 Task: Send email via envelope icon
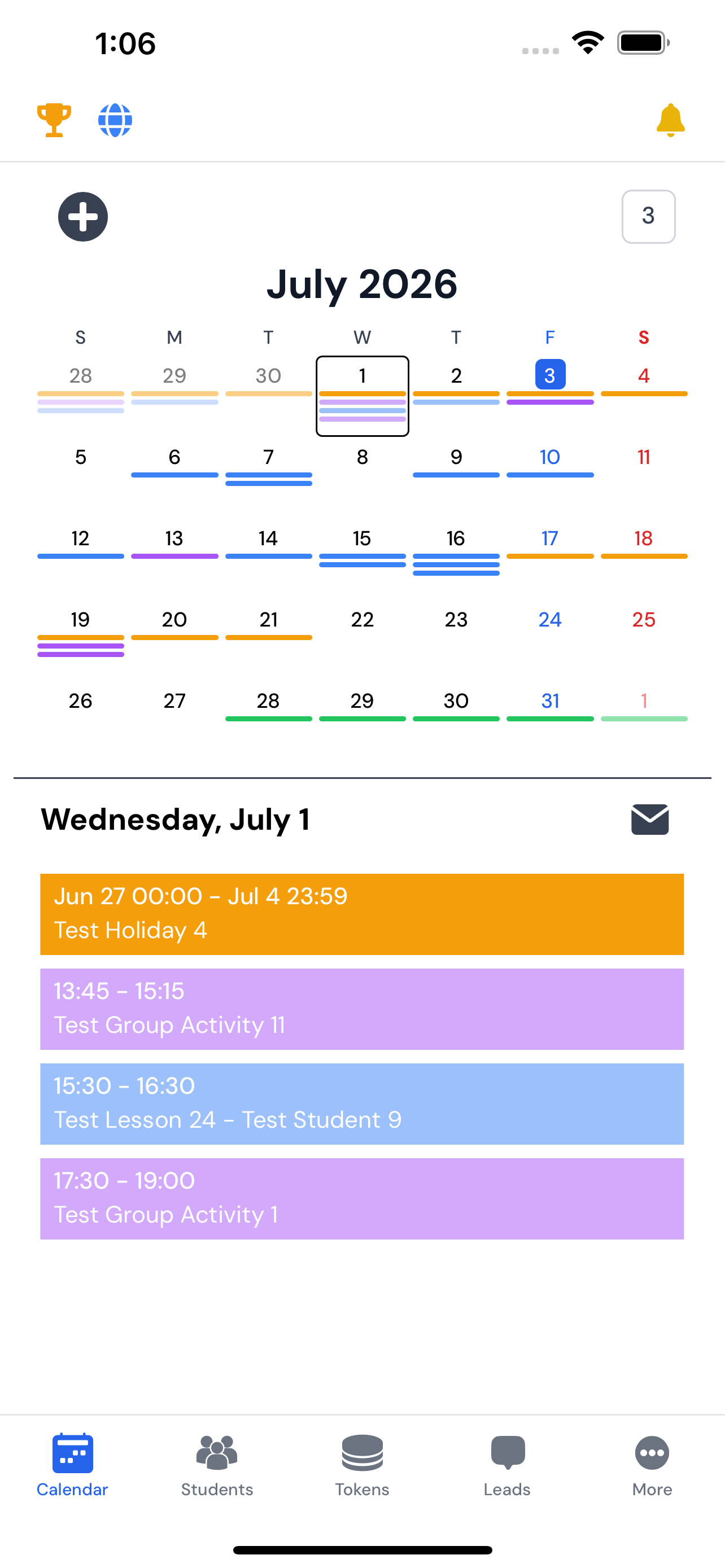click(649, 820)
